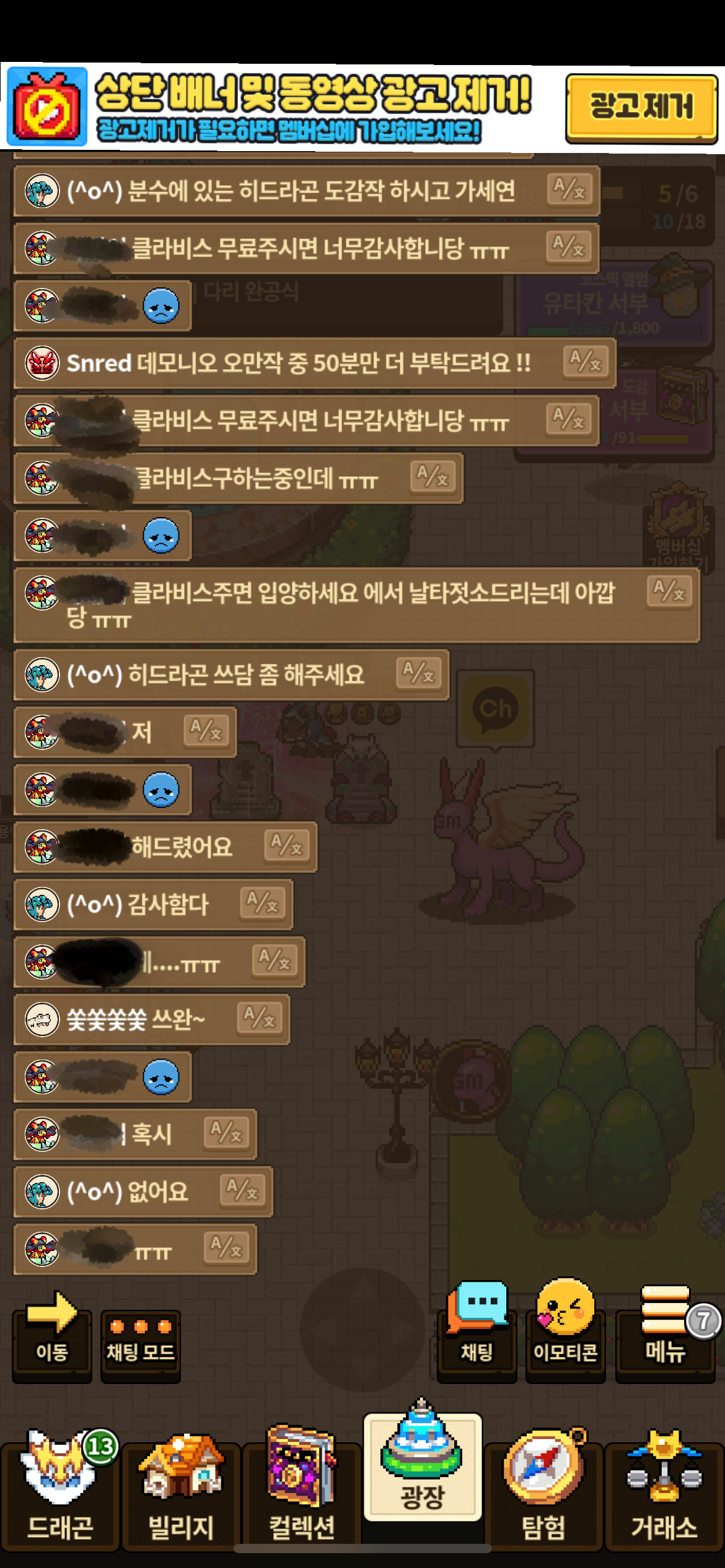Translate the 쓰완~ message
725x1568 pixels.
[x=259, y=1018]
